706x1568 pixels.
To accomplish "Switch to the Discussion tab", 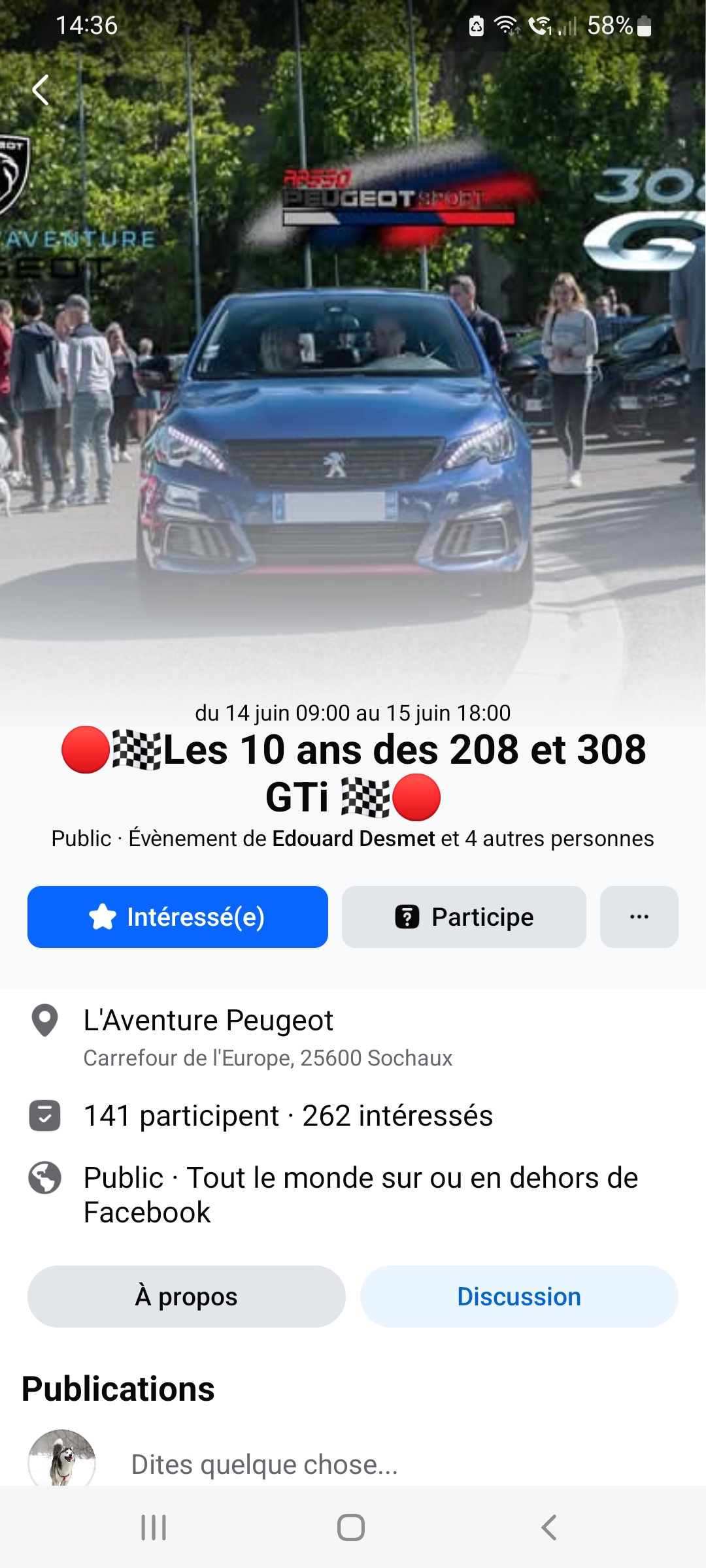I will (x=519, y=1296).
